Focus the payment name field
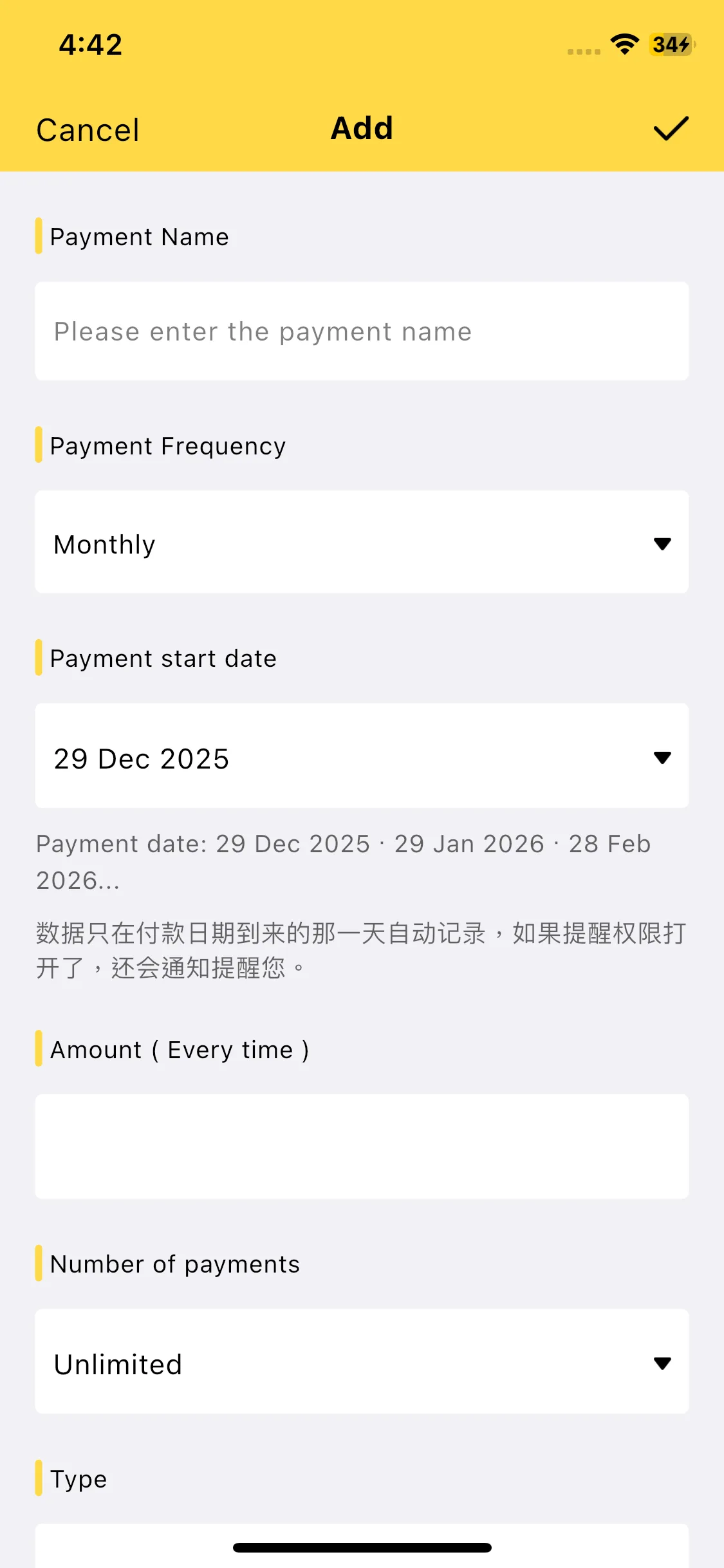The height and width of the screenshot is (1568, 724). tap(362, 331)
